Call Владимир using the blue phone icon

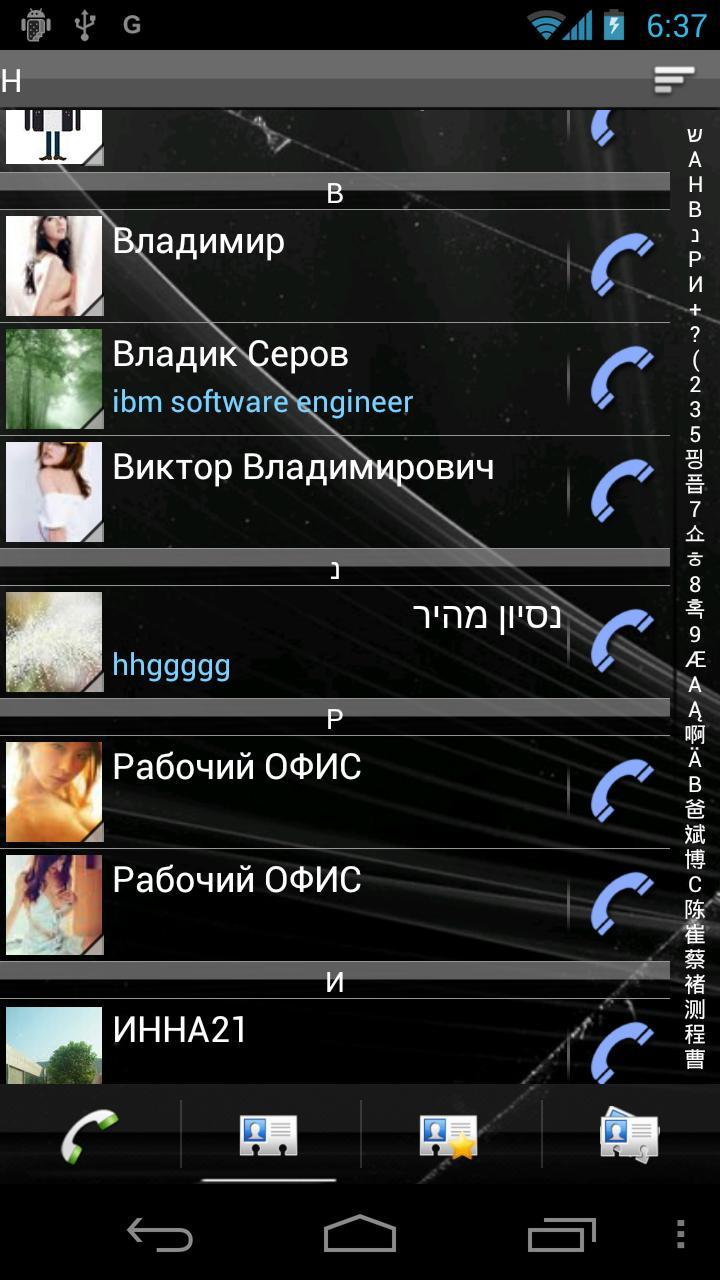pos(612,265)
